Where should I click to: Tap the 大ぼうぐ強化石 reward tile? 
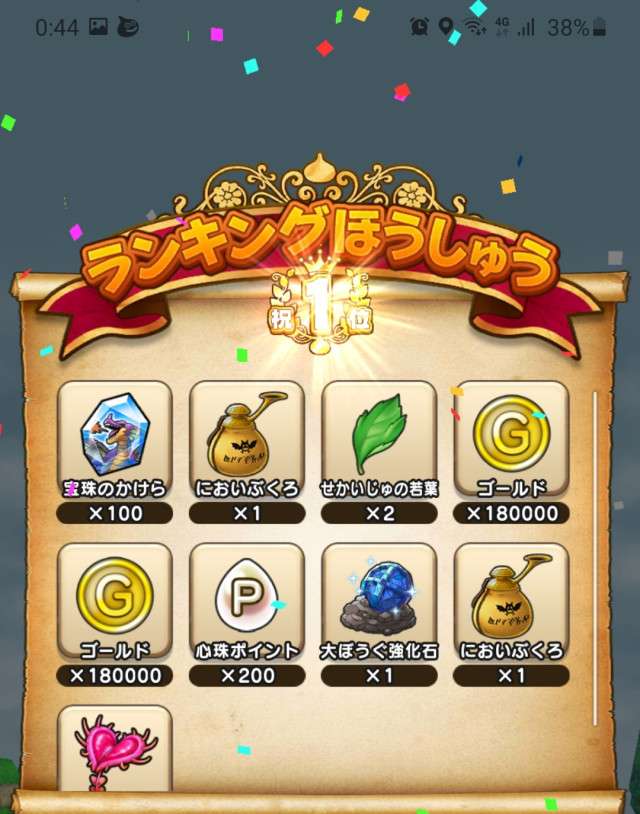tap(378, 601)
